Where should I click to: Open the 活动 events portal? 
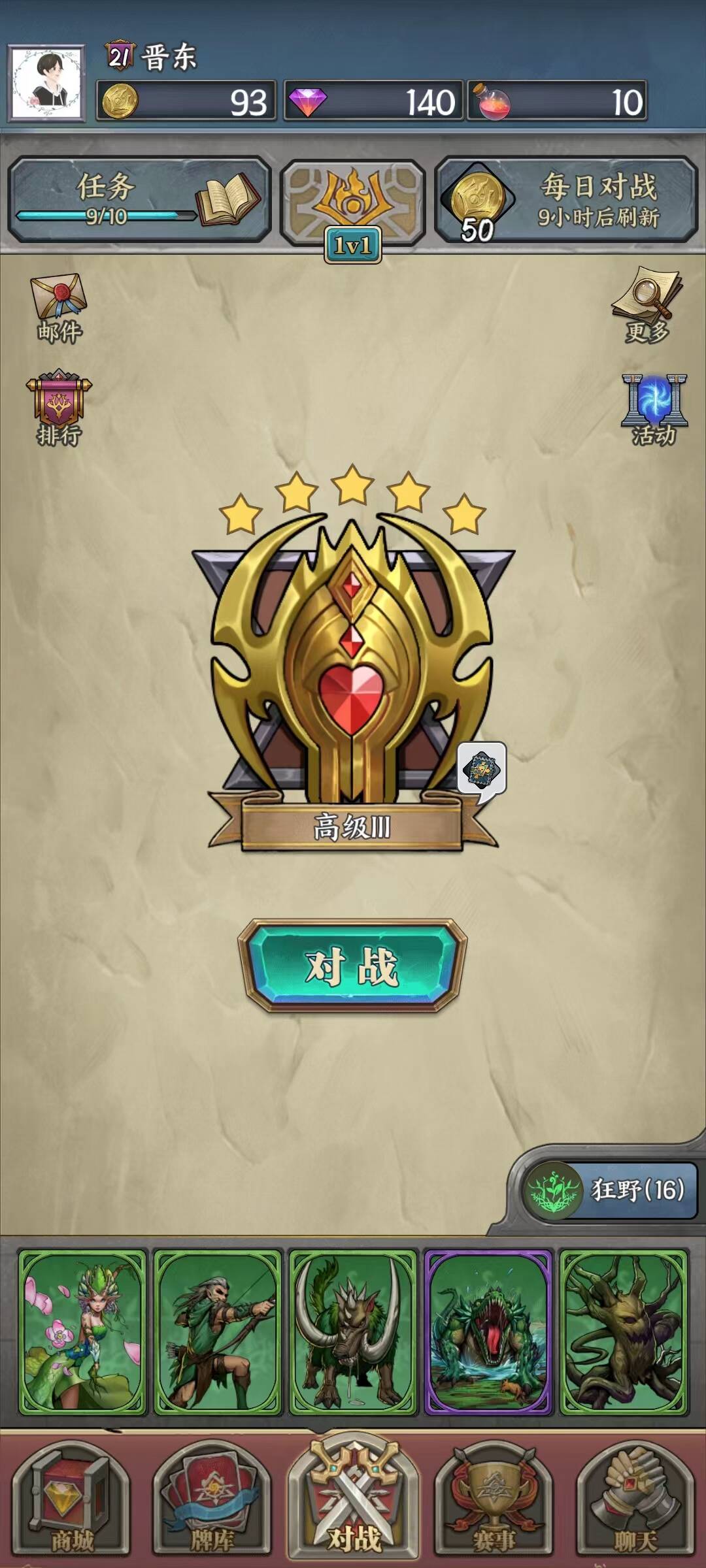pos(653,410)
